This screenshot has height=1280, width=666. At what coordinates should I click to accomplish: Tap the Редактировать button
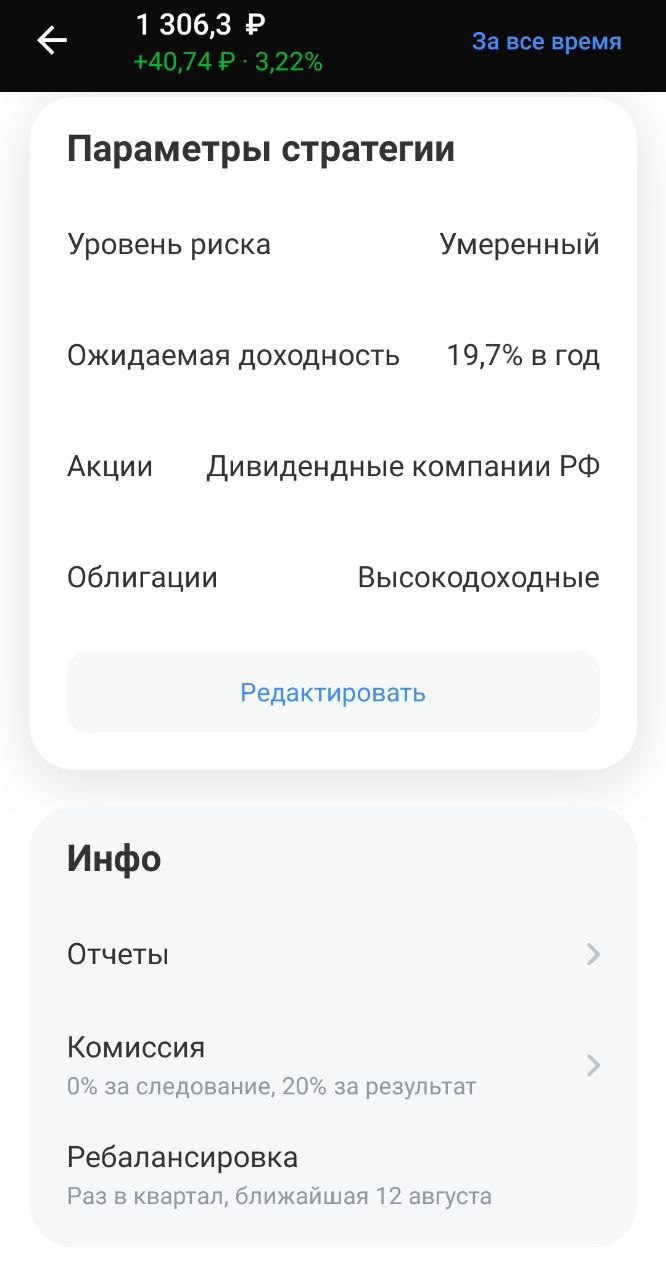[x=333, y=693]
